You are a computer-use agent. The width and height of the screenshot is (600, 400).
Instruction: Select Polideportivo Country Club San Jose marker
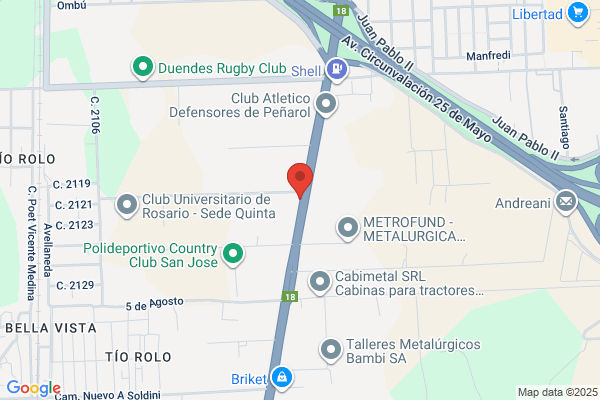233,255
